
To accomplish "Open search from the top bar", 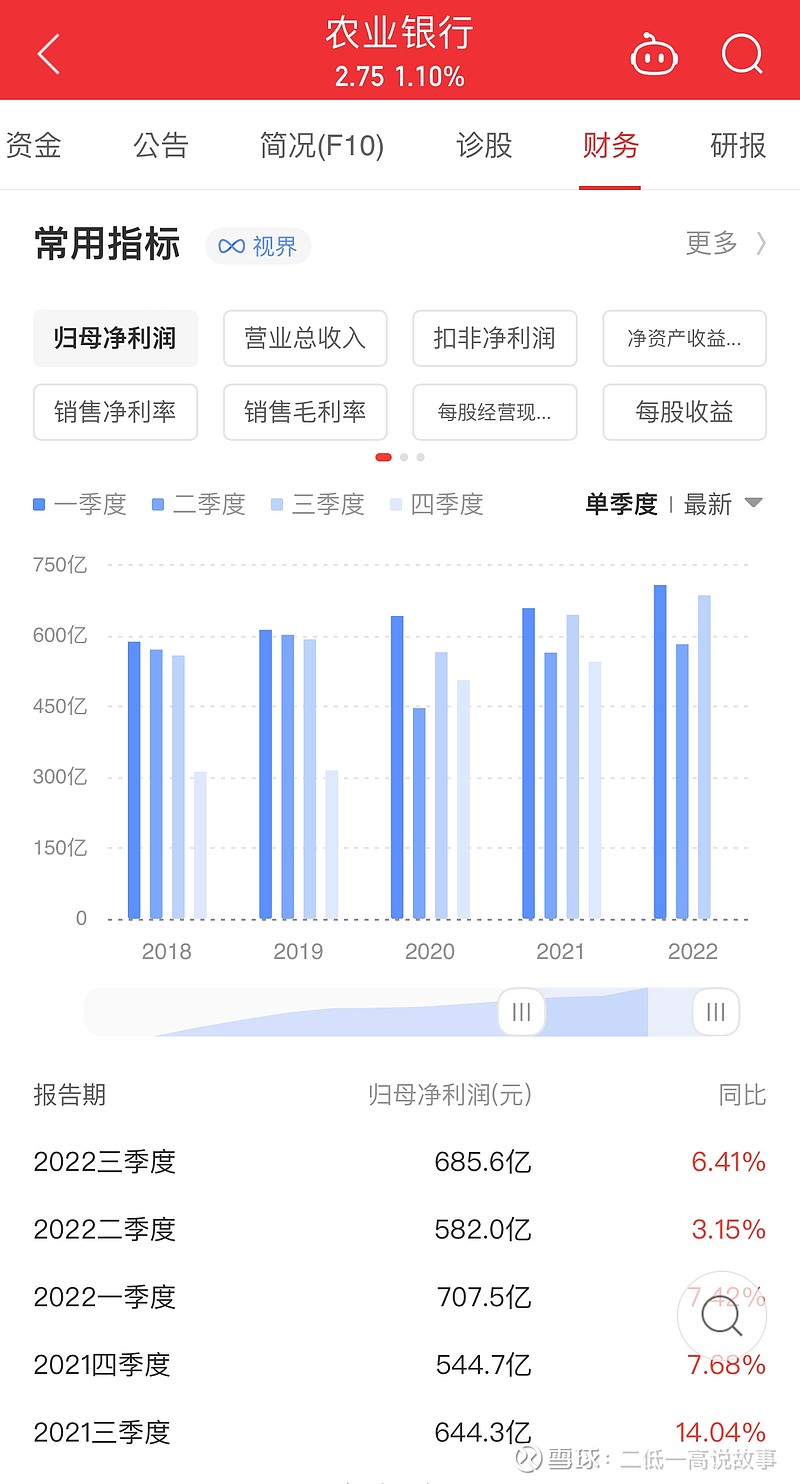I will tap(742, 53).
